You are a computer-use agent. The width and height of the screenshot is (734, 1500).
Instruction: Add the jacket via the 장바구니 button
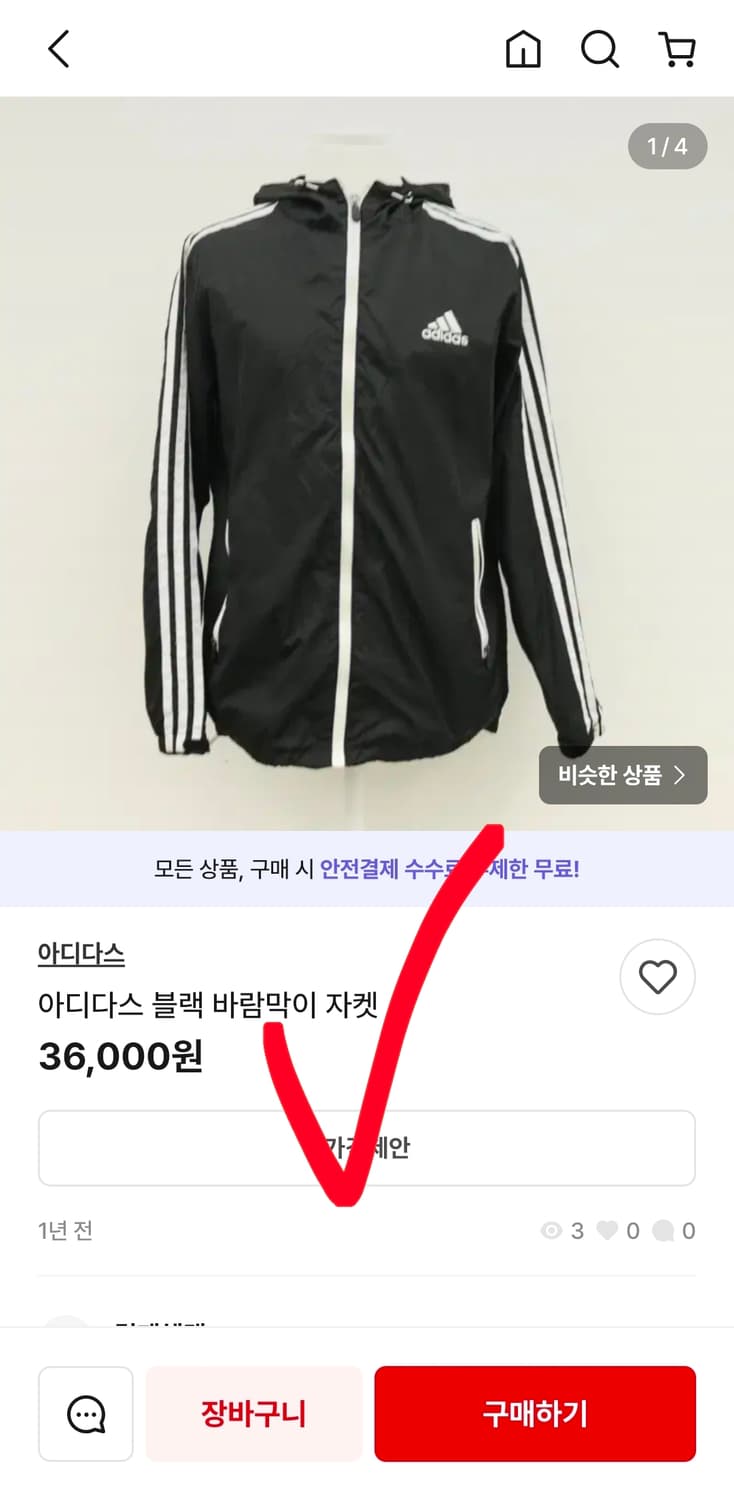click(x=253, y=1413)
